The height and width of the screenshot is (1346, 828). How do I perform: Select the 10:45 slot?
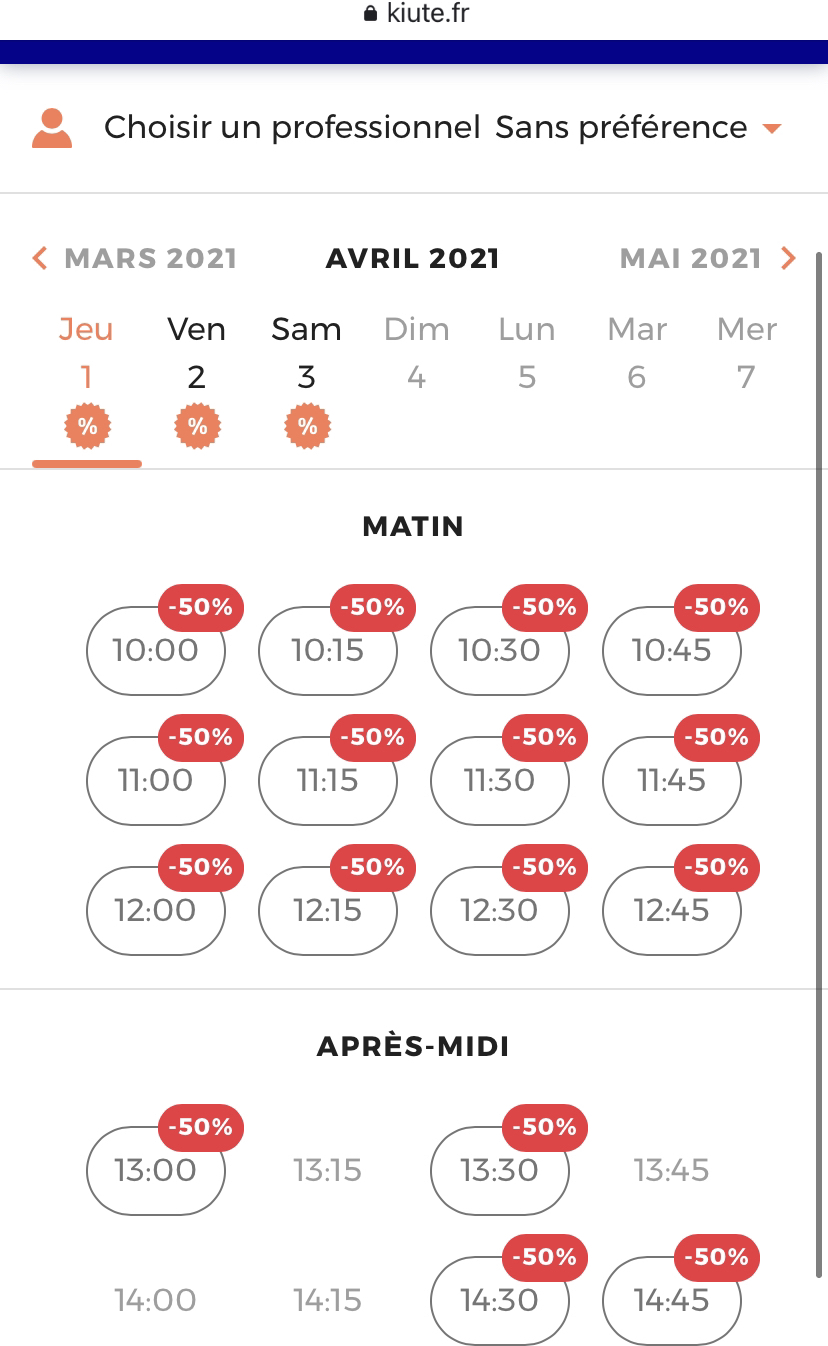click(671, 651)
